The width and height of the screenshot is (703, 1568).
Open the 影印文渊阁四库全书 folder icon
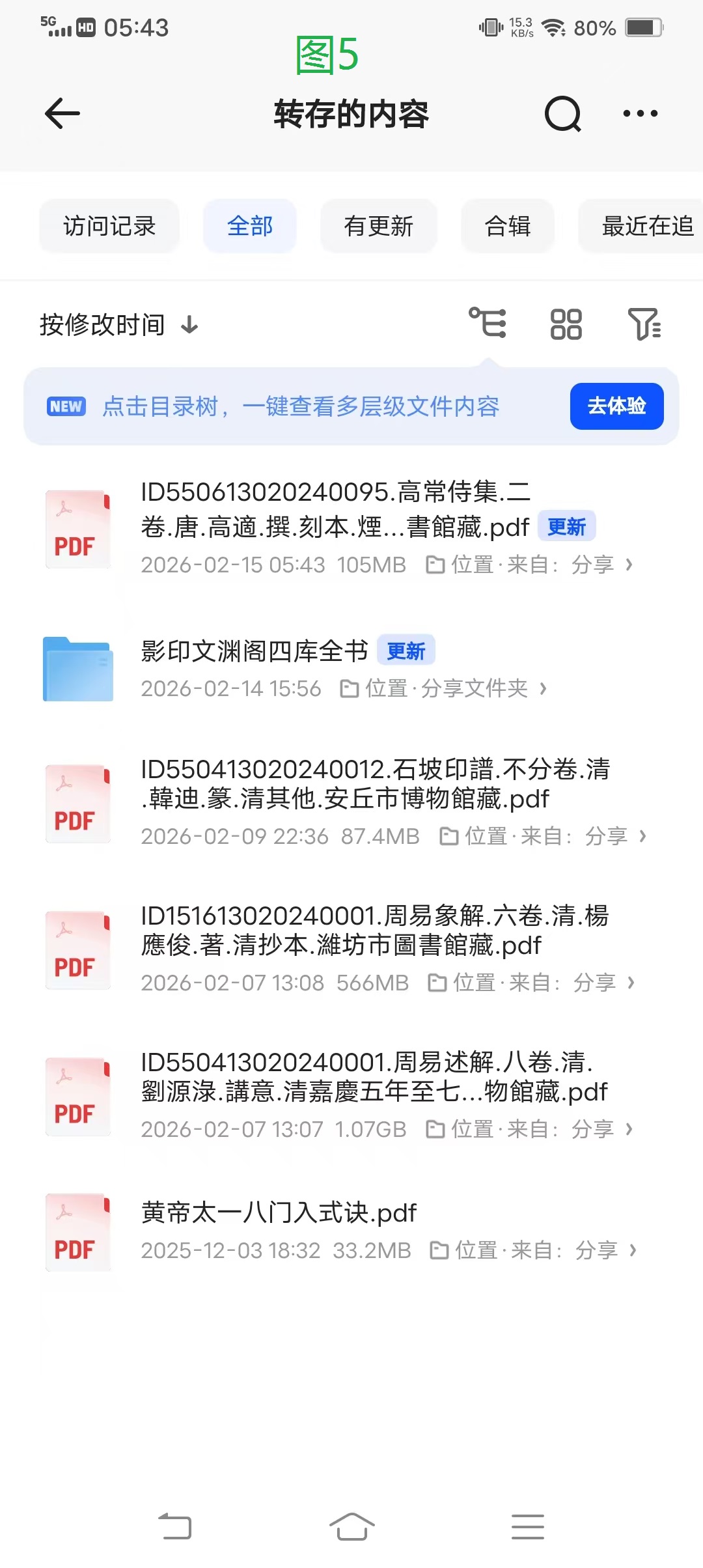tap(77, 669)
